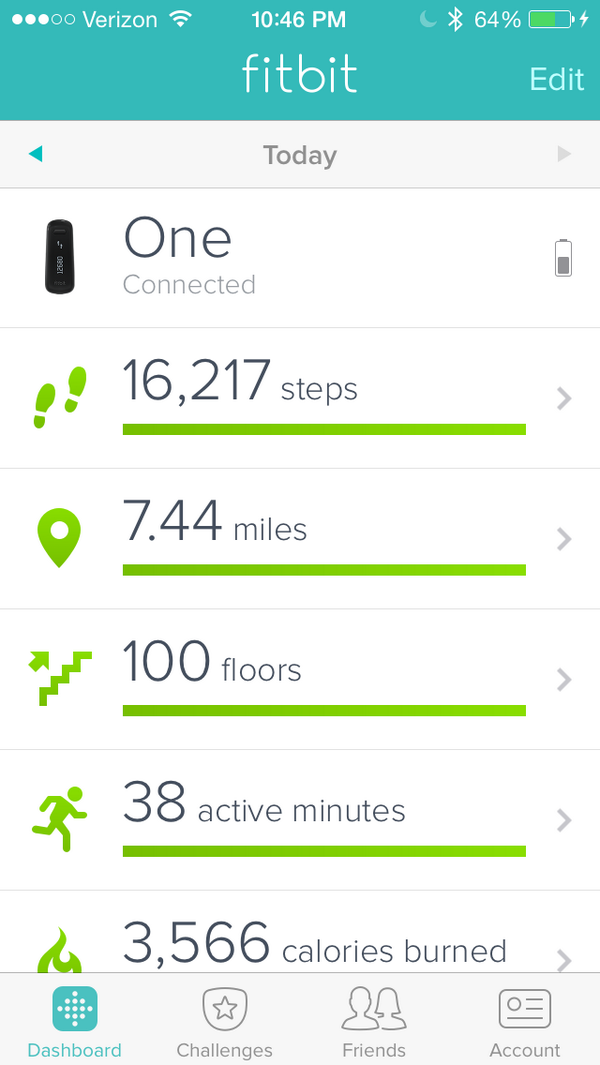The image size is (600, 1065).
Task: Tap Edit in the top bar
Action: [x=556, y=80]
